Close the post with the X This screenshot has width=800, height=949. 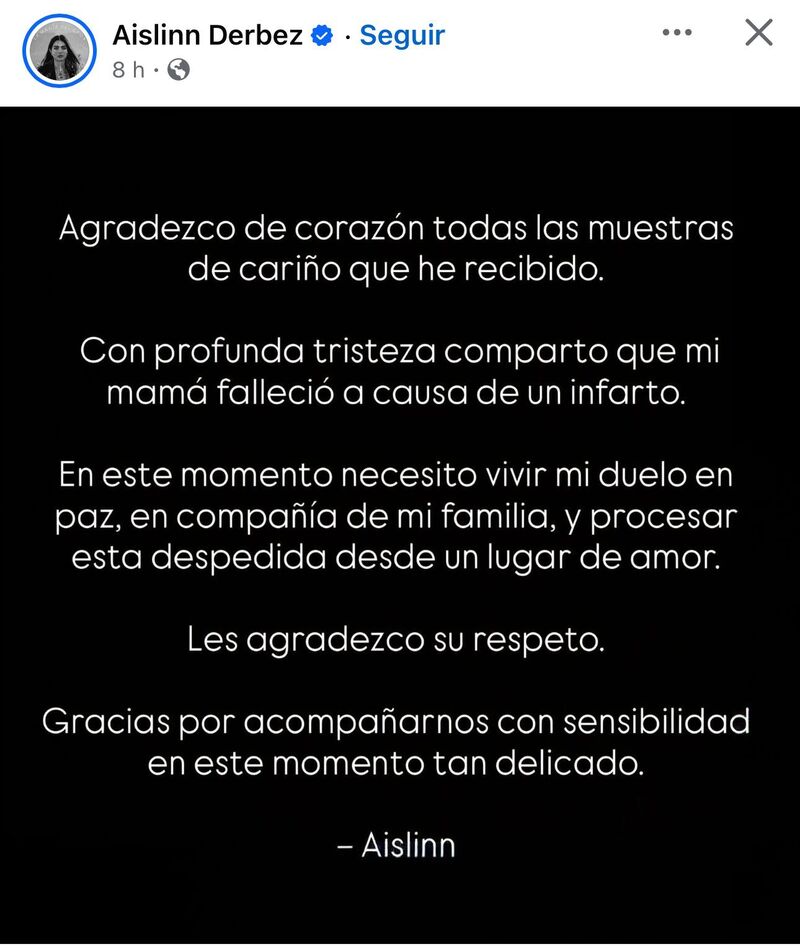pos(759,32)
